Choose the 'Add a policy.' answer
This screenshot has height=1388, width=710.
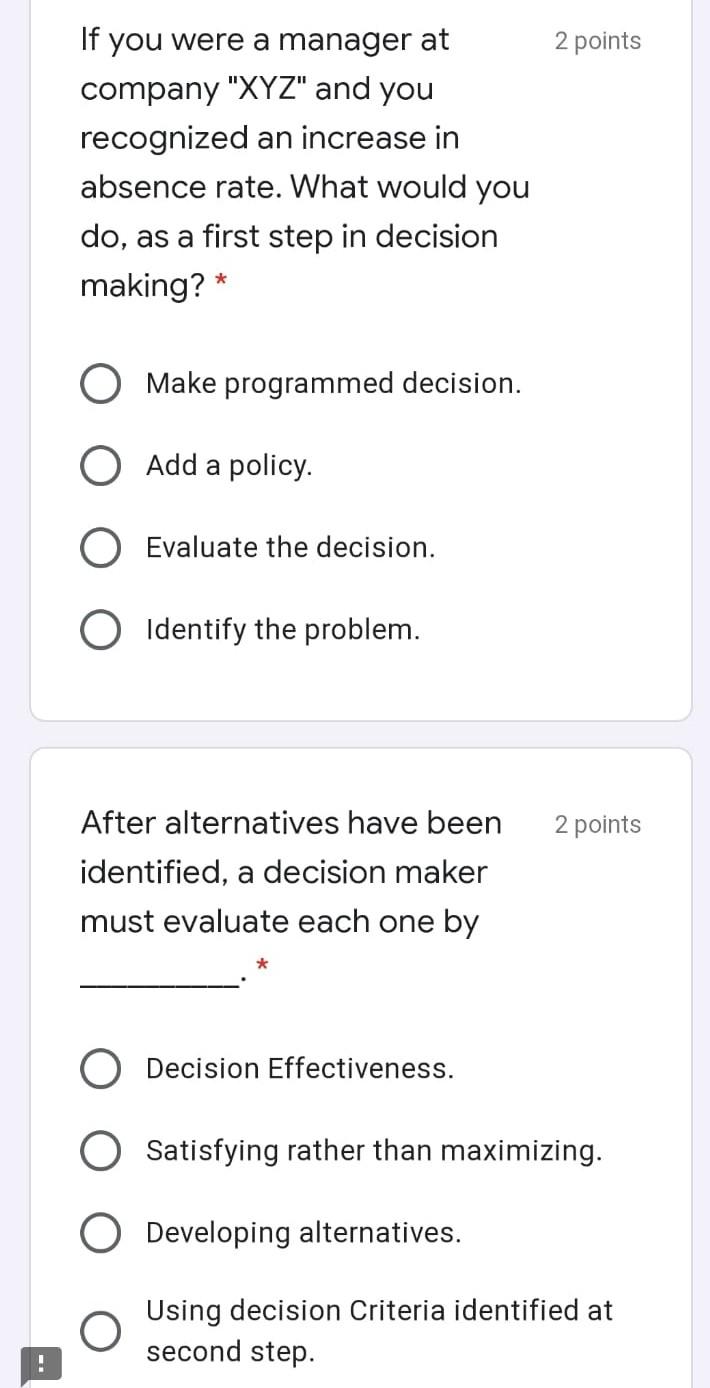coord(101,466)
